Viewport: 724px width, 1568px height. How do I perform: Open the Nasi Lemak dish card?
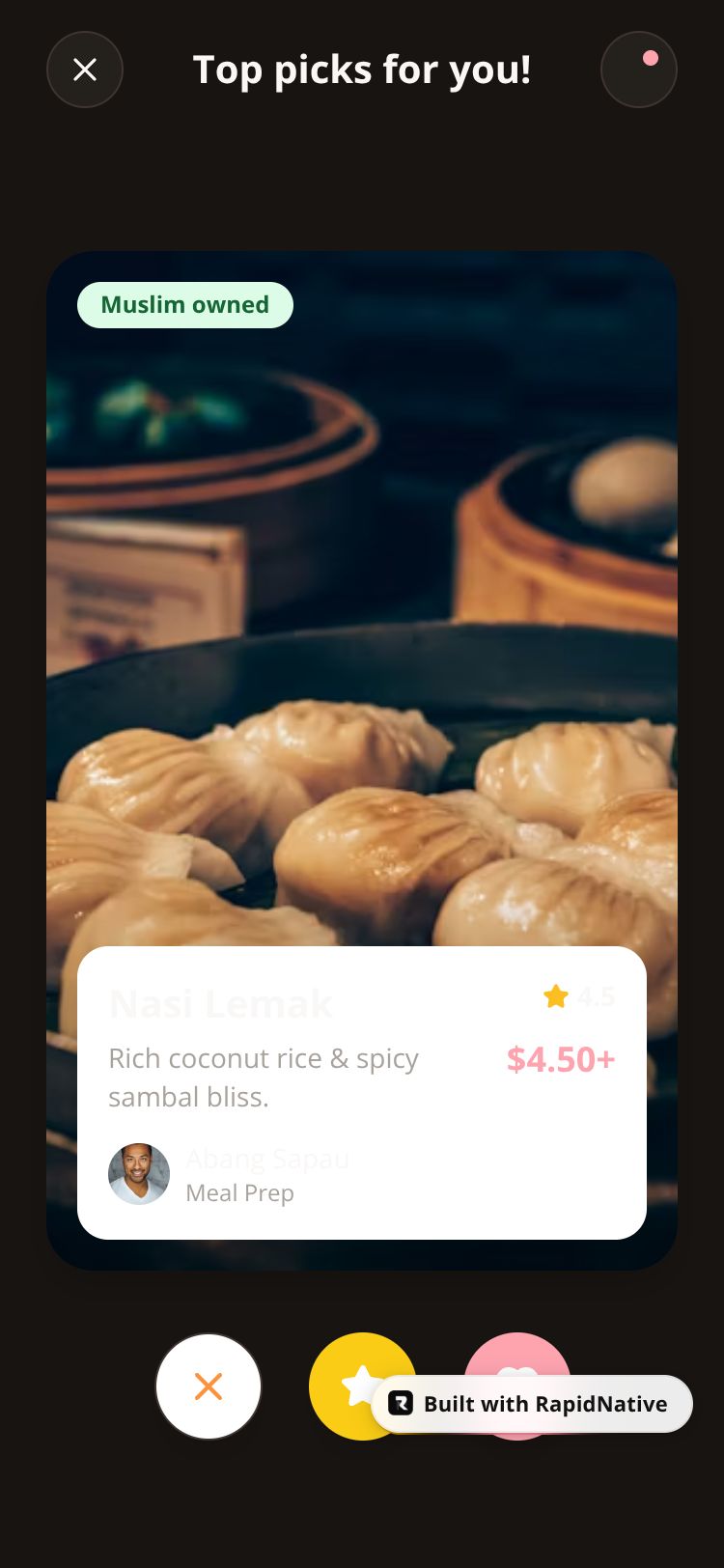click(361, 1091)
